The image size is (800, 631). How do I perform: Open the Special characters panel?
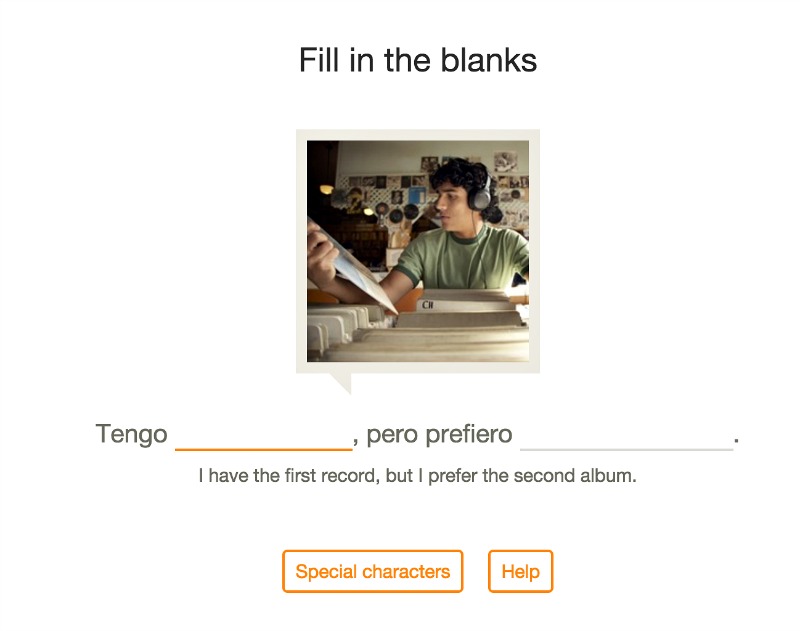pyautogui.click(x=372, y=572)
